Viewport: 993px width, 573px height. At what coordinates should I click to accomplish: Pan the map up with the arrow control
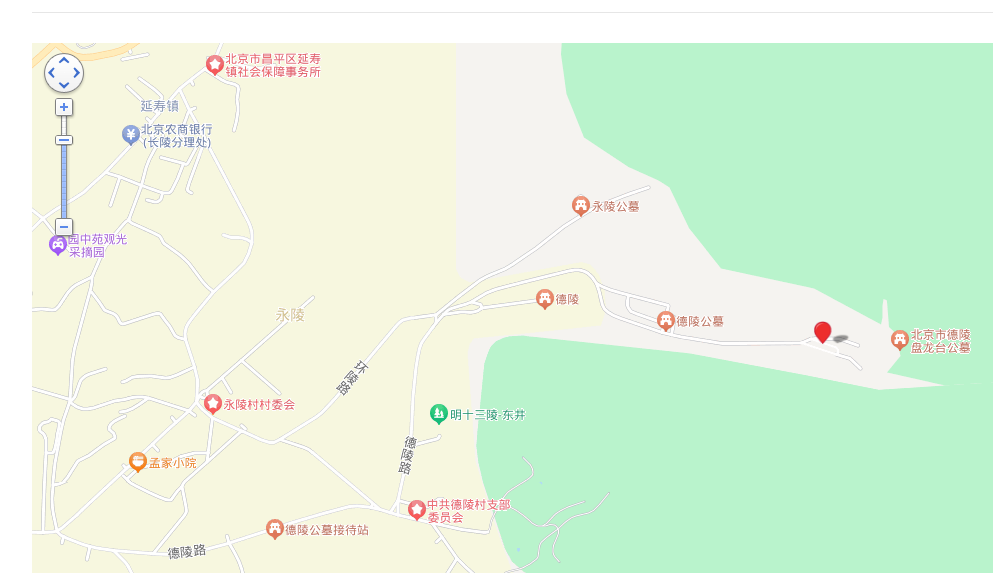pos(64,62)
